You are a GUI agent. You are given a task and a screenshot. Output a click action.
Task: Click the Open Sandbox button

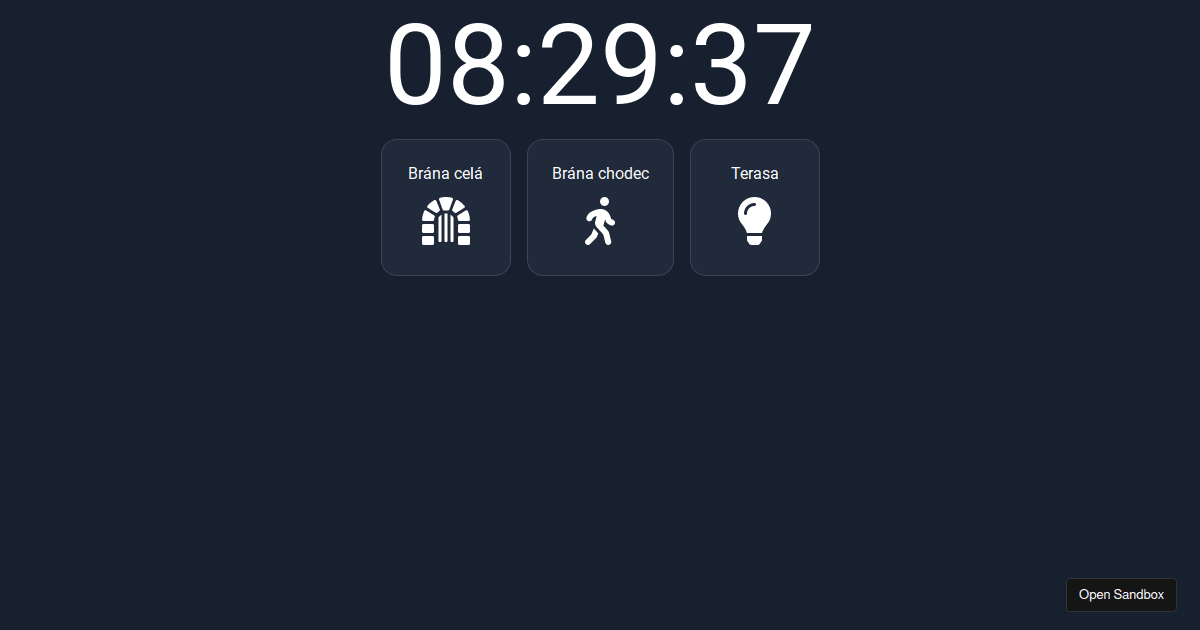pyautogui.click(x=1121, y=594)
